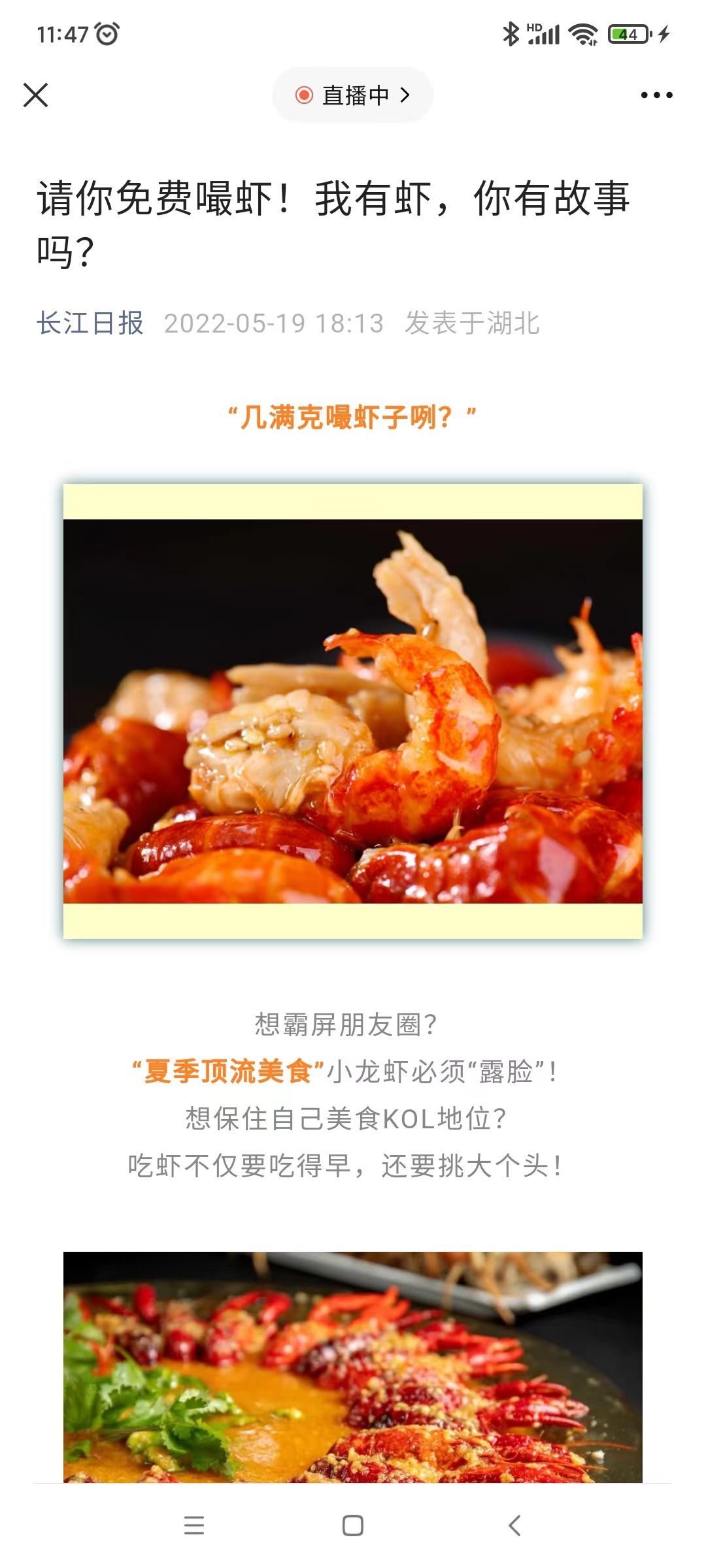Open the 长江日报 account profile

[90, 323]
